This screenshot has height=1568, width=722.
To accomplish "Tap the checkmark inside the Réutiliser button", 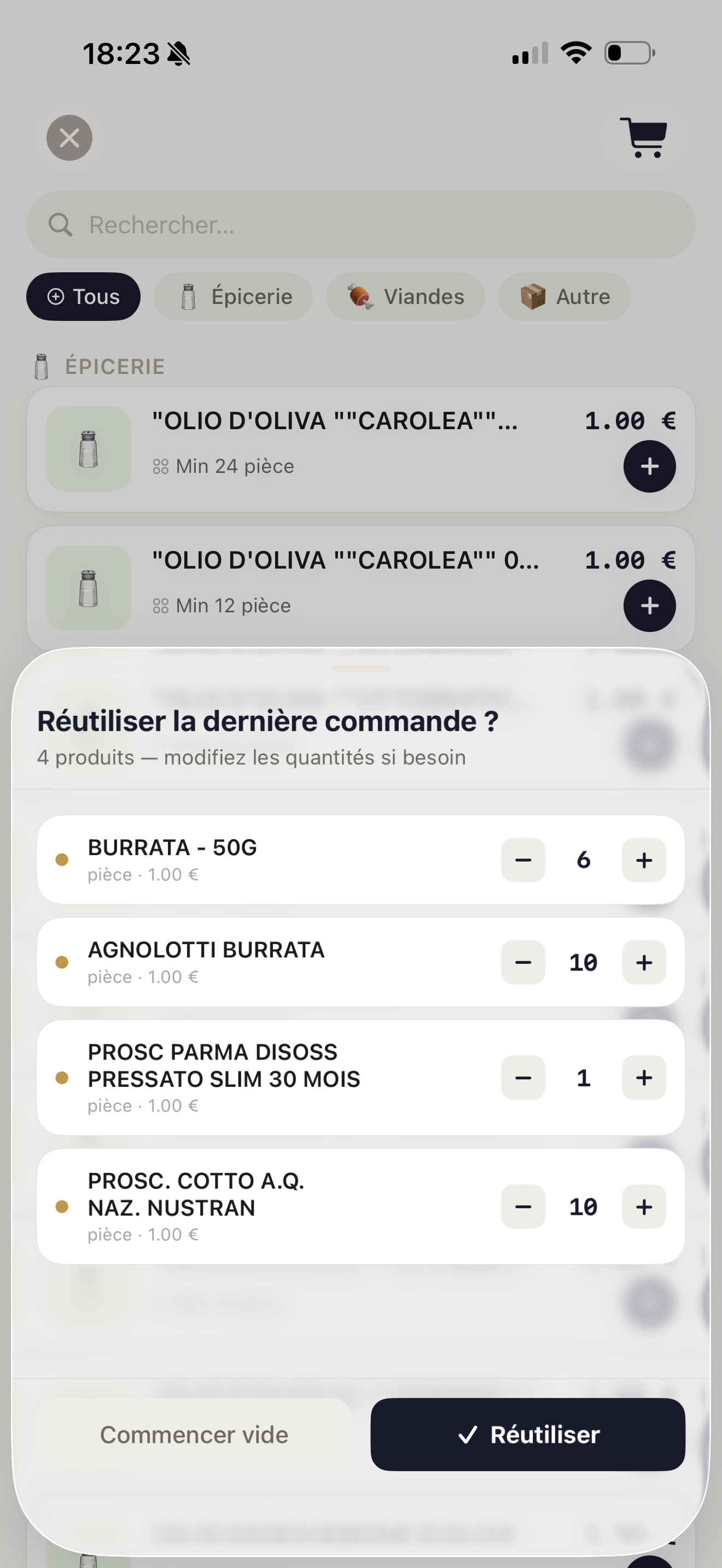I will [467, 1435].
